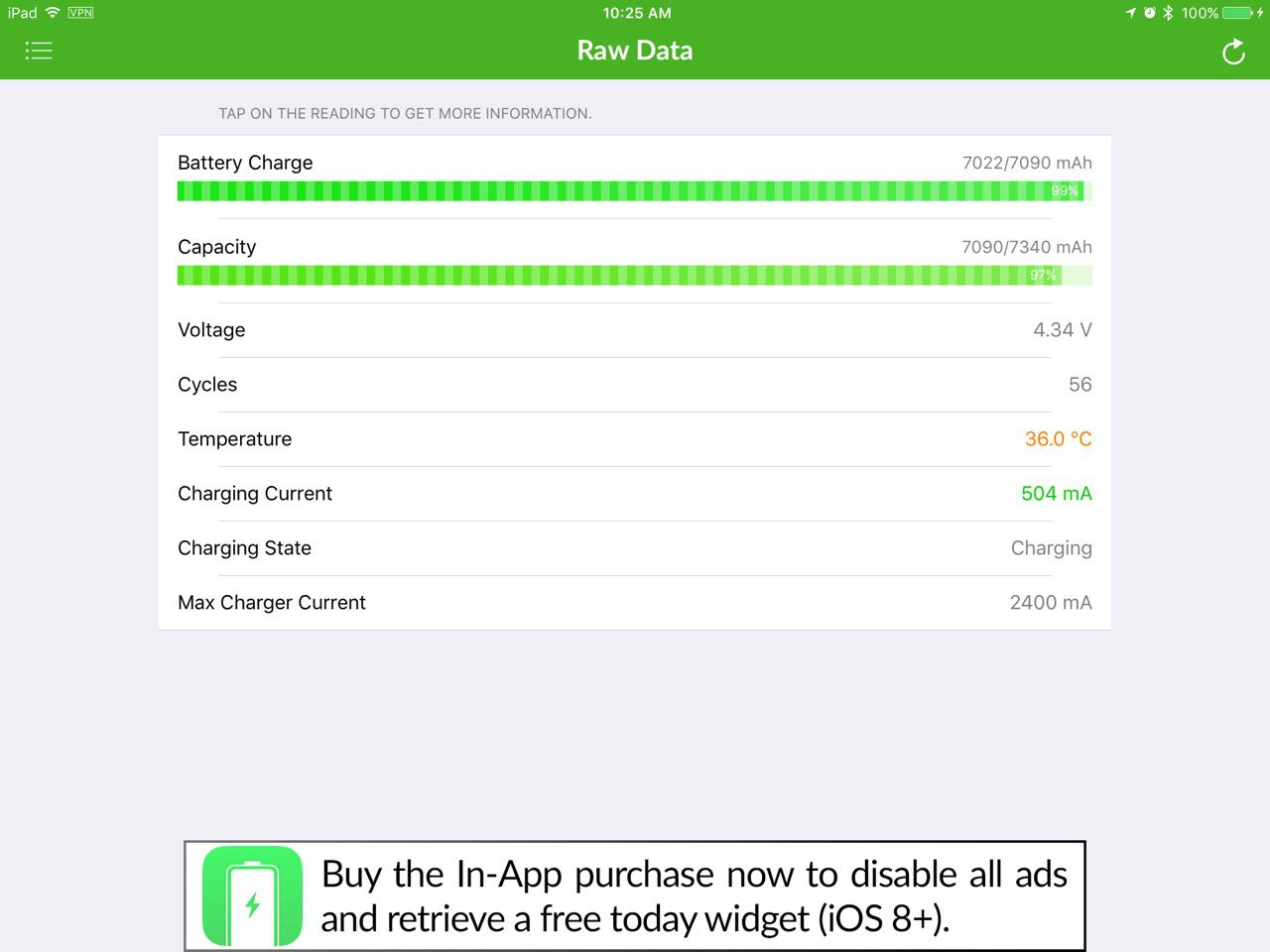Viewport: 1270px width, 952px height.
Task: Open Capacity reading details
Action: click(635, 262)
